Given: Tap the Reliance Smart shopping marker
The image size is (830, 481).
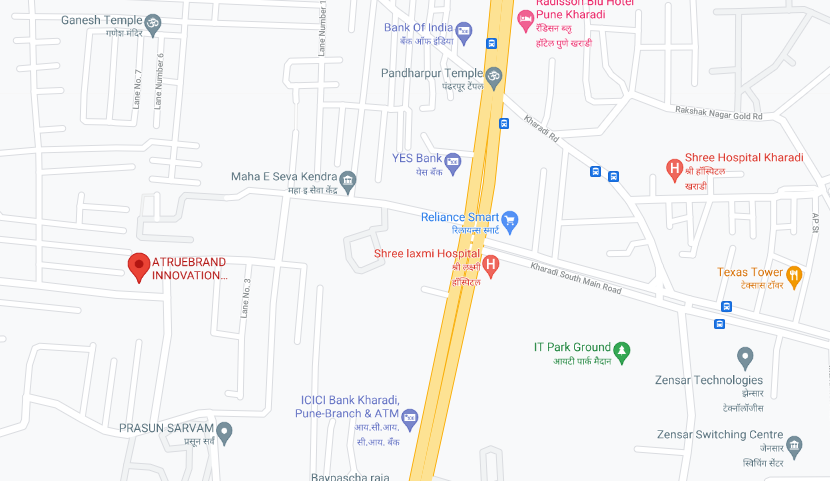Looking at the screenshot, I should click(510, 219).
